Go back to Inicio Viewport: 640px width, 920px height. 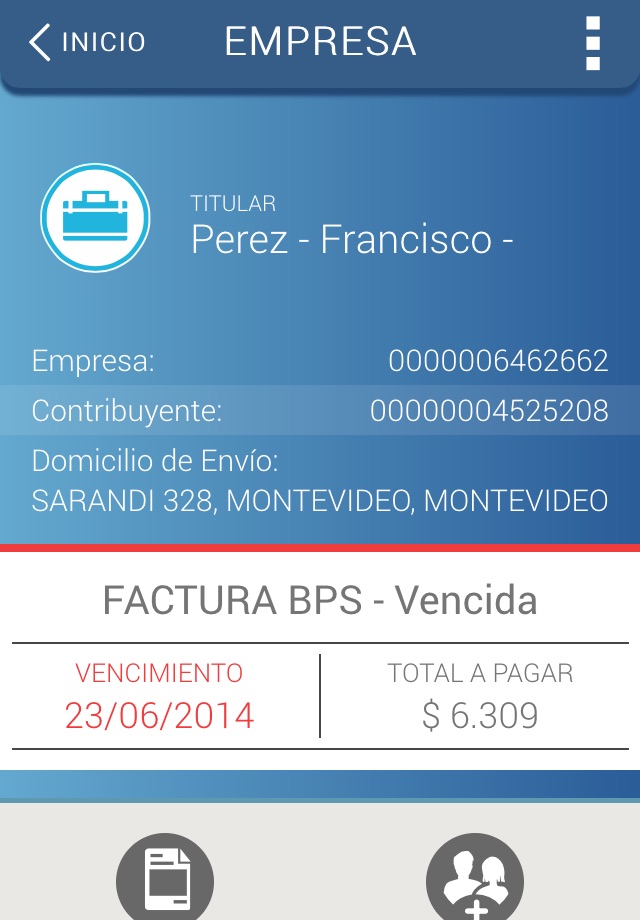[88, 43]
